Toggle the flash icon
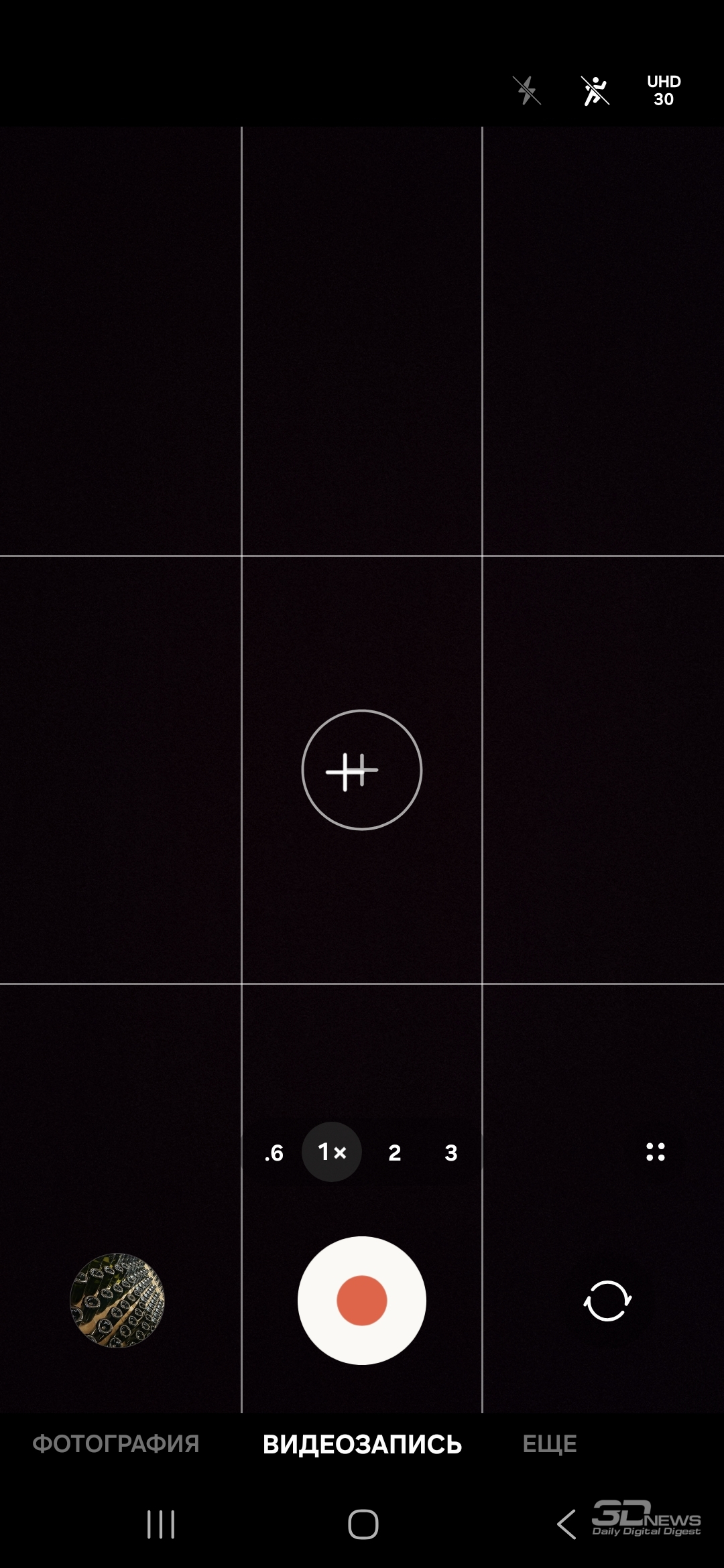 528,90
